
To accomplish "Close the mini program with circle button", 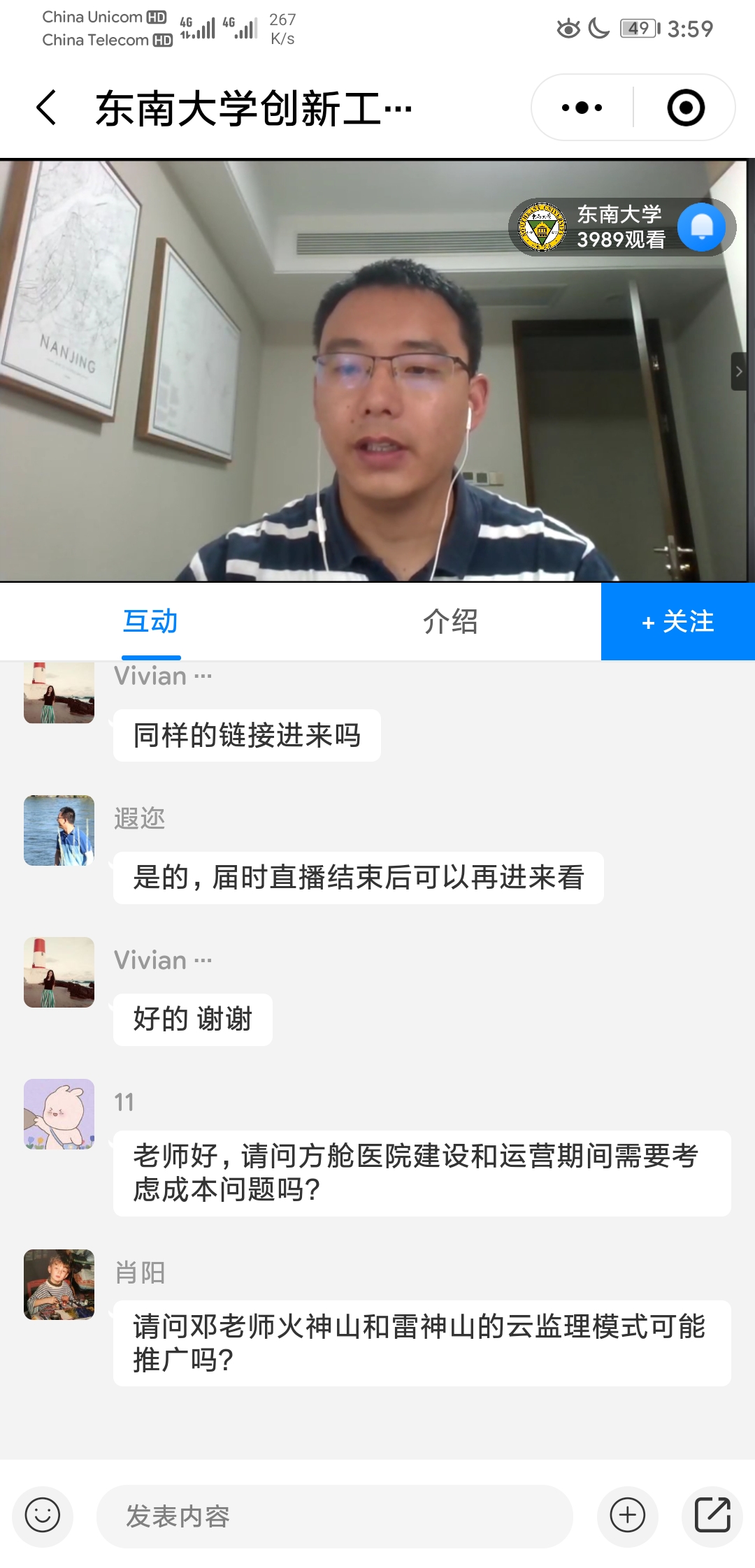I will pos(685,108).
